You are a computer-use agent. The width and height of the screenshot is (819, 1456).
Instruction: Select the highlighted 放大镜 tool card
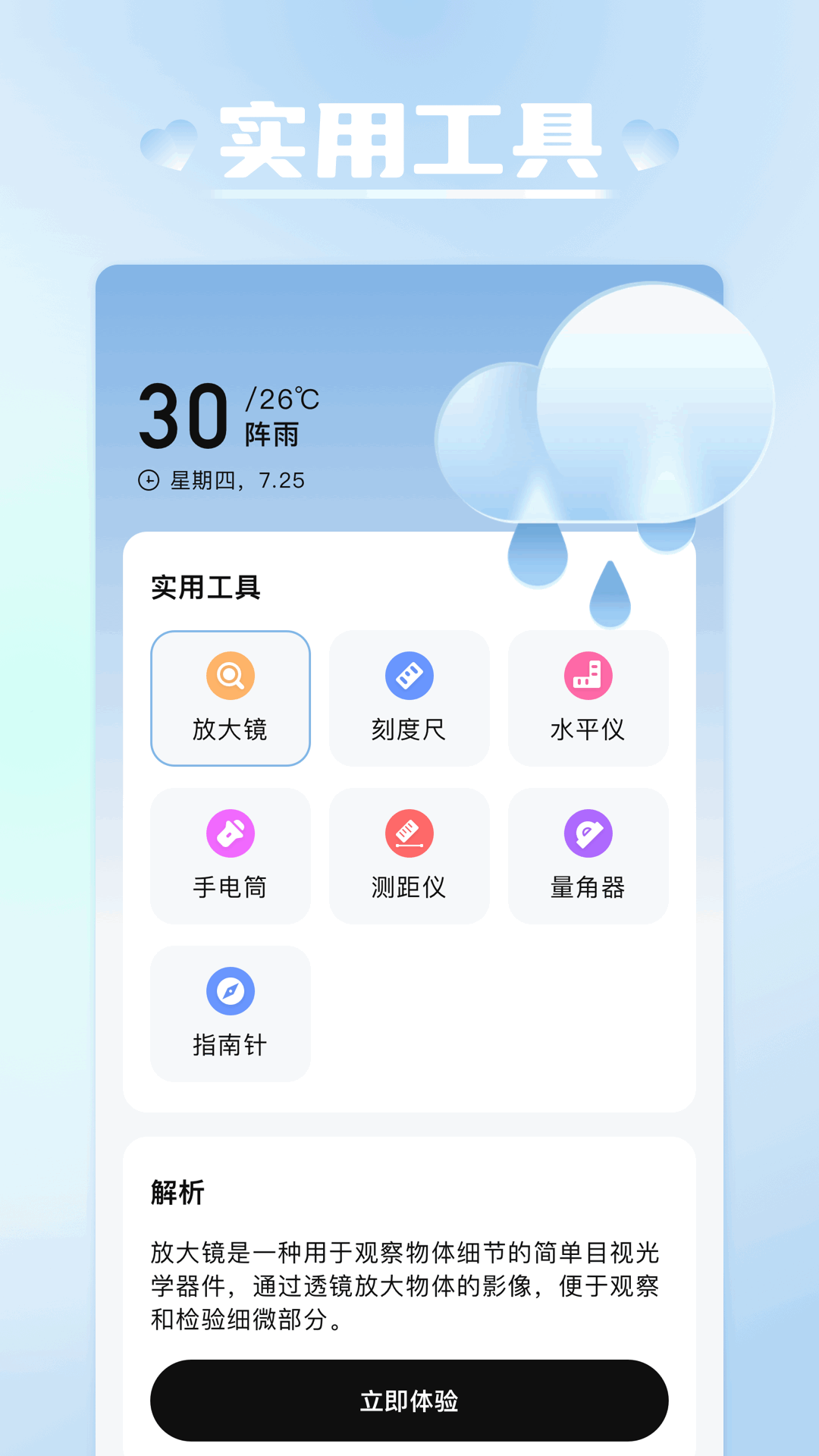coord(230,698)
